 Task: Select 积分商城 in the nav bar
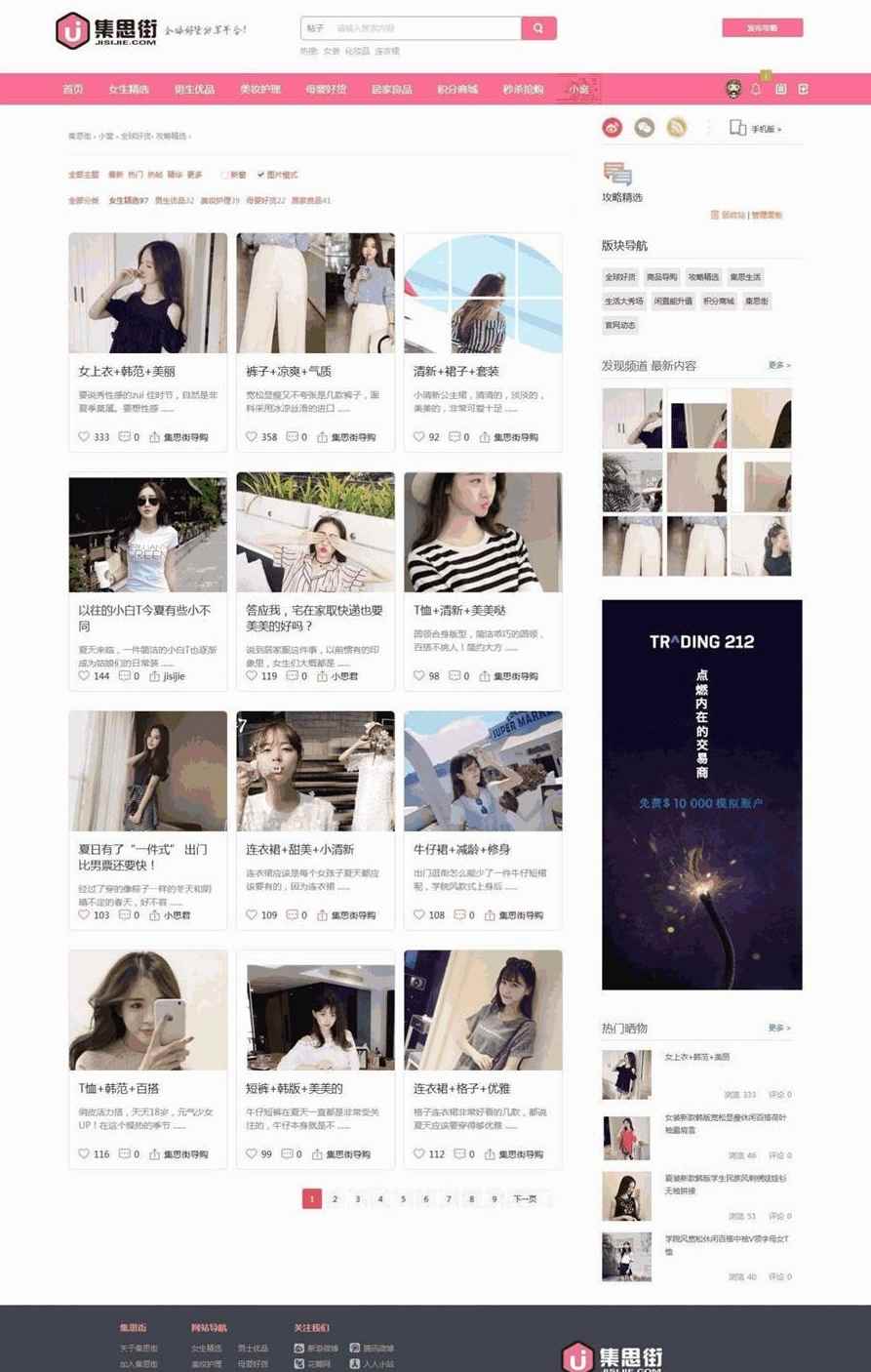click(456, 89)
